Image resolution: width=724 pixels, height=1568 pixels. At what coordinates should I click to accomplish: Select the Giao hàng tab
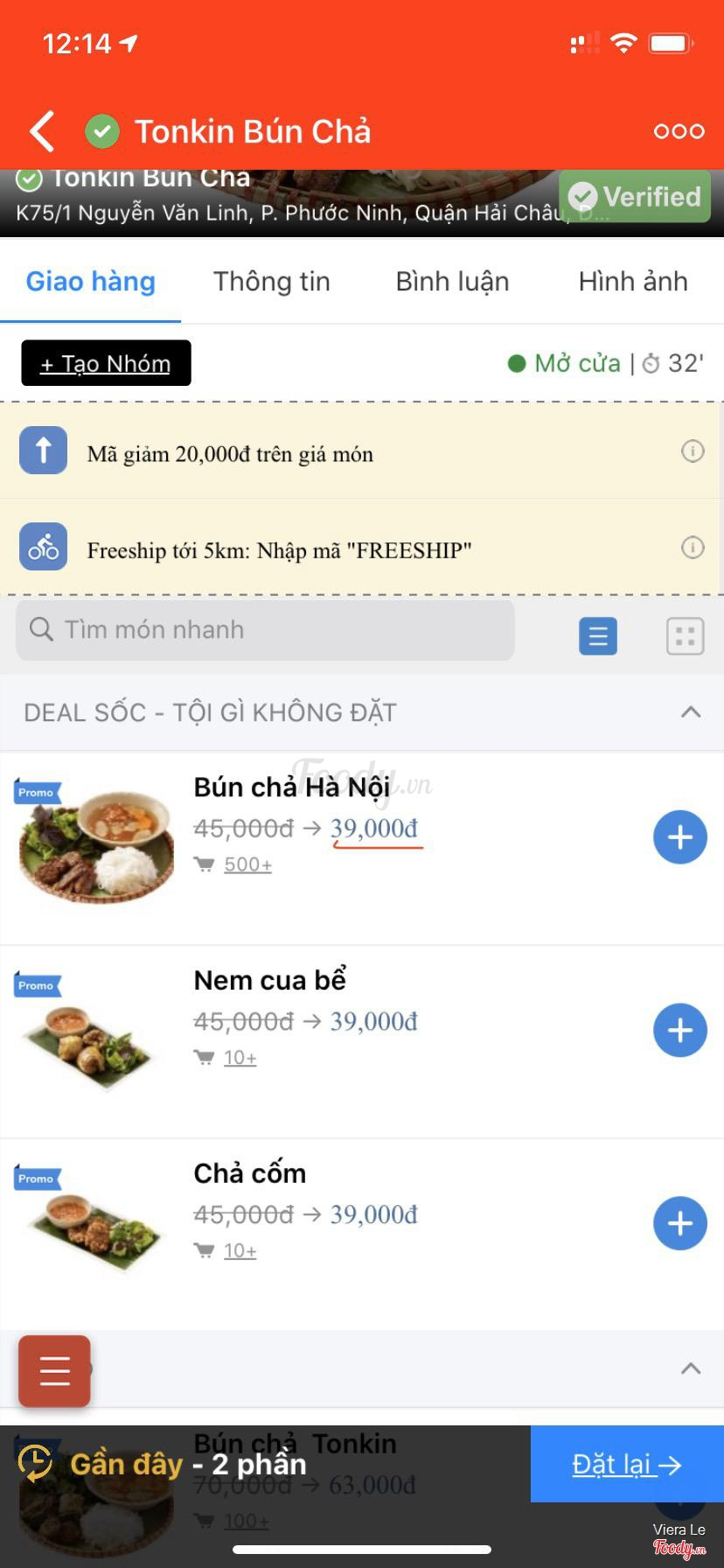pyautogui.click(x=90, y=282)
